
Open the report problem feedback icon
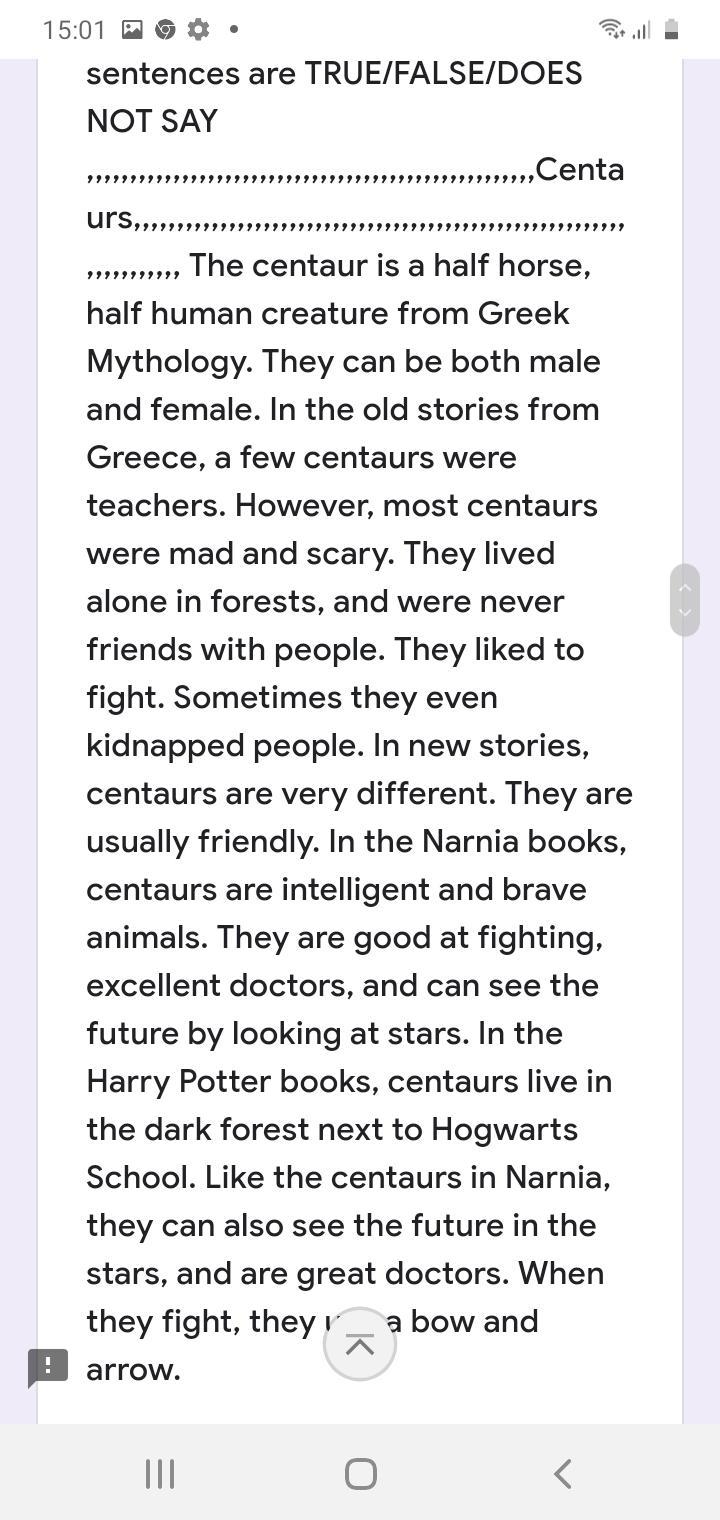pyautogui.click(x=47, y=1367)
